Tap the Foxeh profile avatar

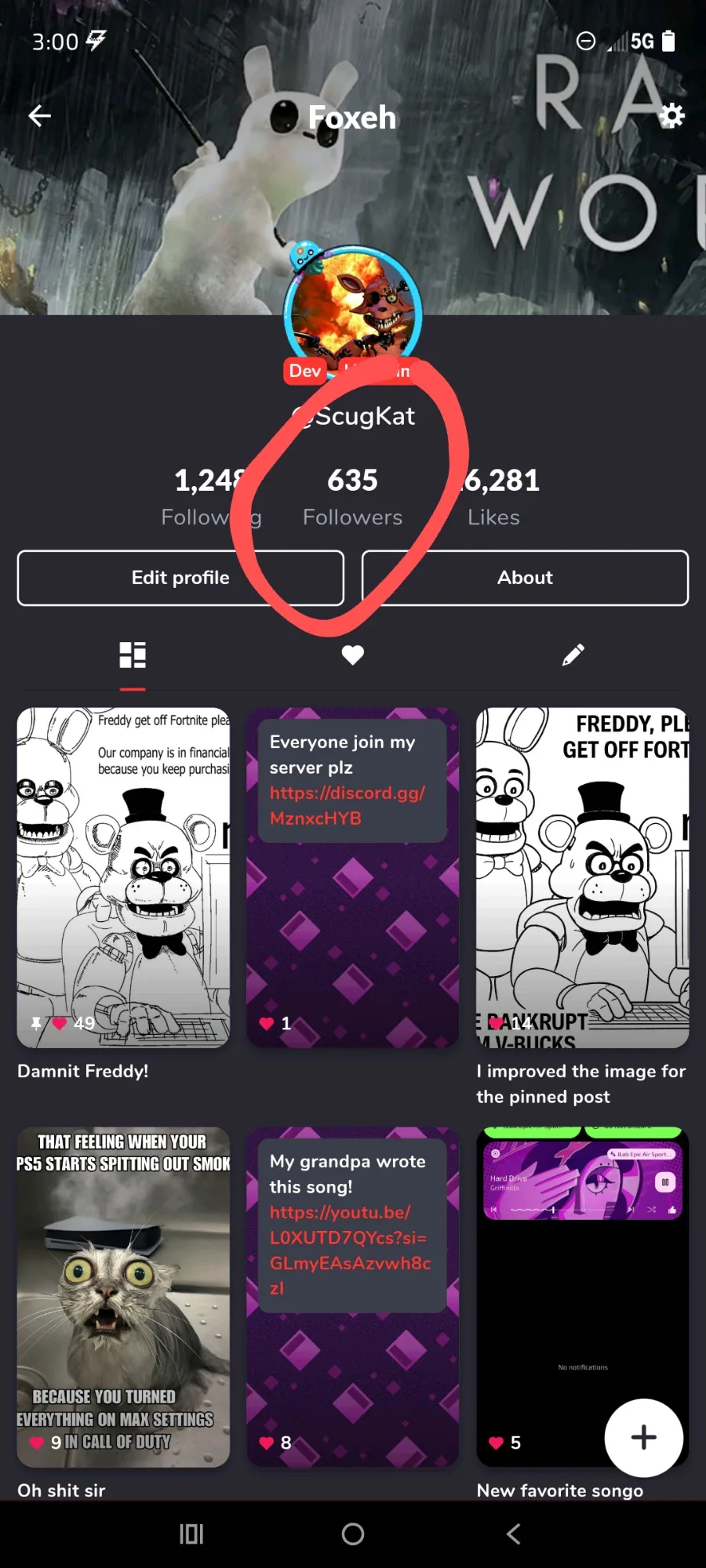tap(353, 314)
